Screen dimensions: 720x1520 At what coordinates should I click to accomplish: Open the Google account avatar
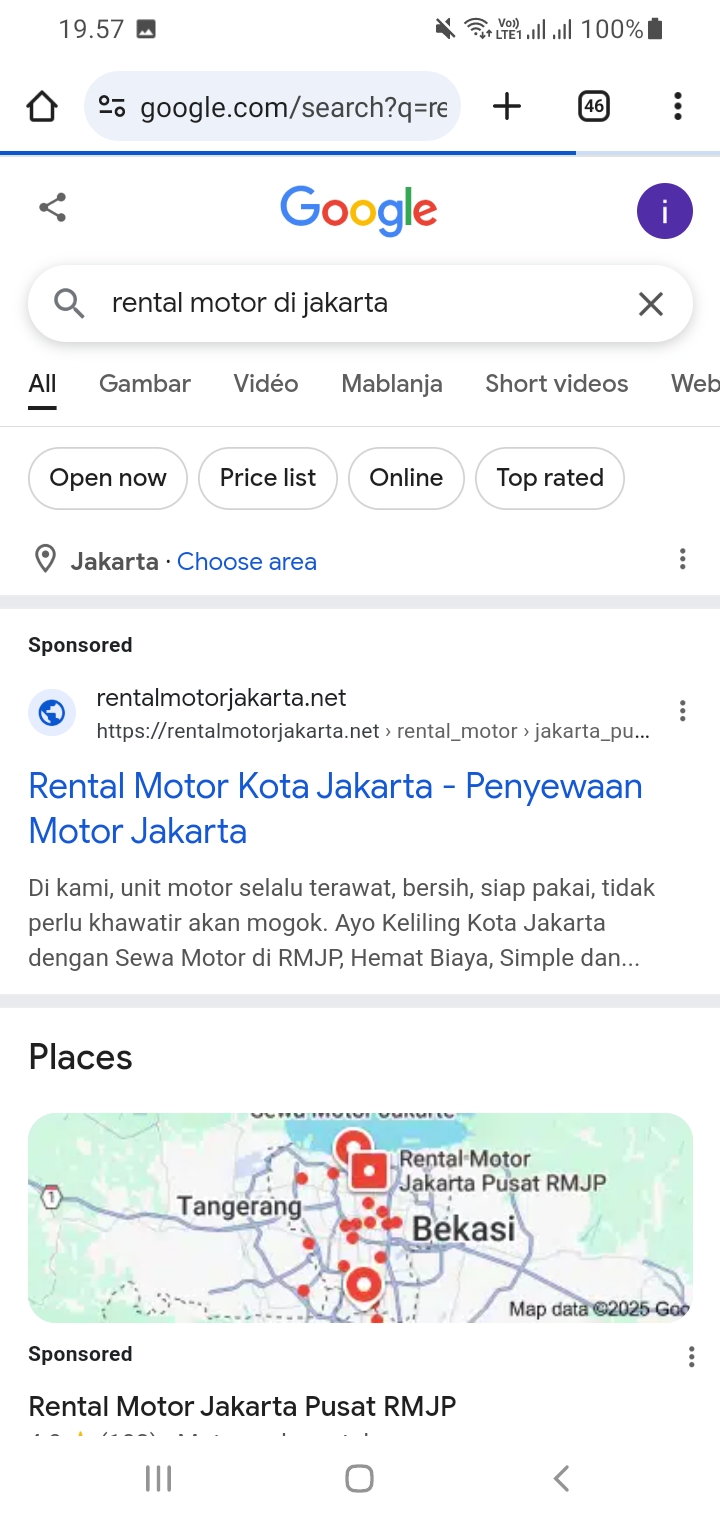click(664, 211)
